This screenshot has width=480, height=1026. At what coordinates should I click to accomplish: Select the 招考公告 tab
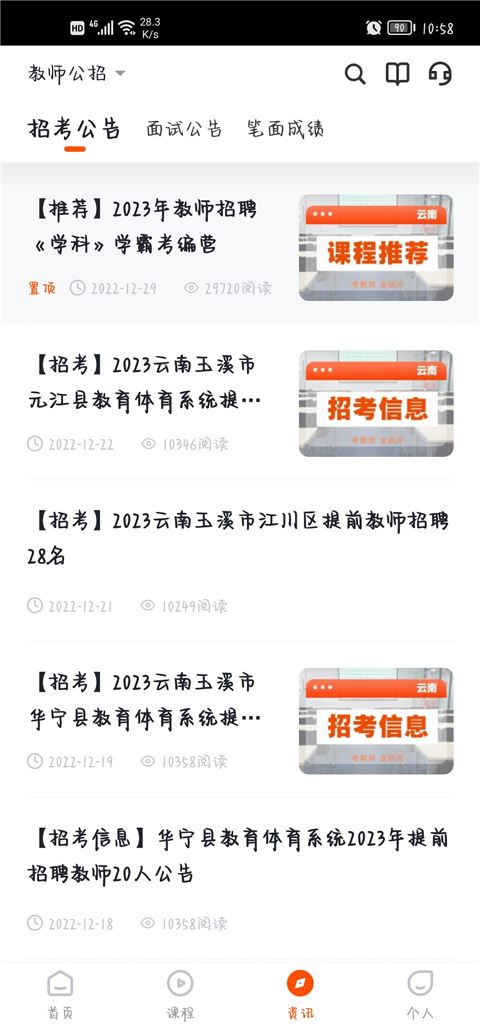click(x=74, y=128)
